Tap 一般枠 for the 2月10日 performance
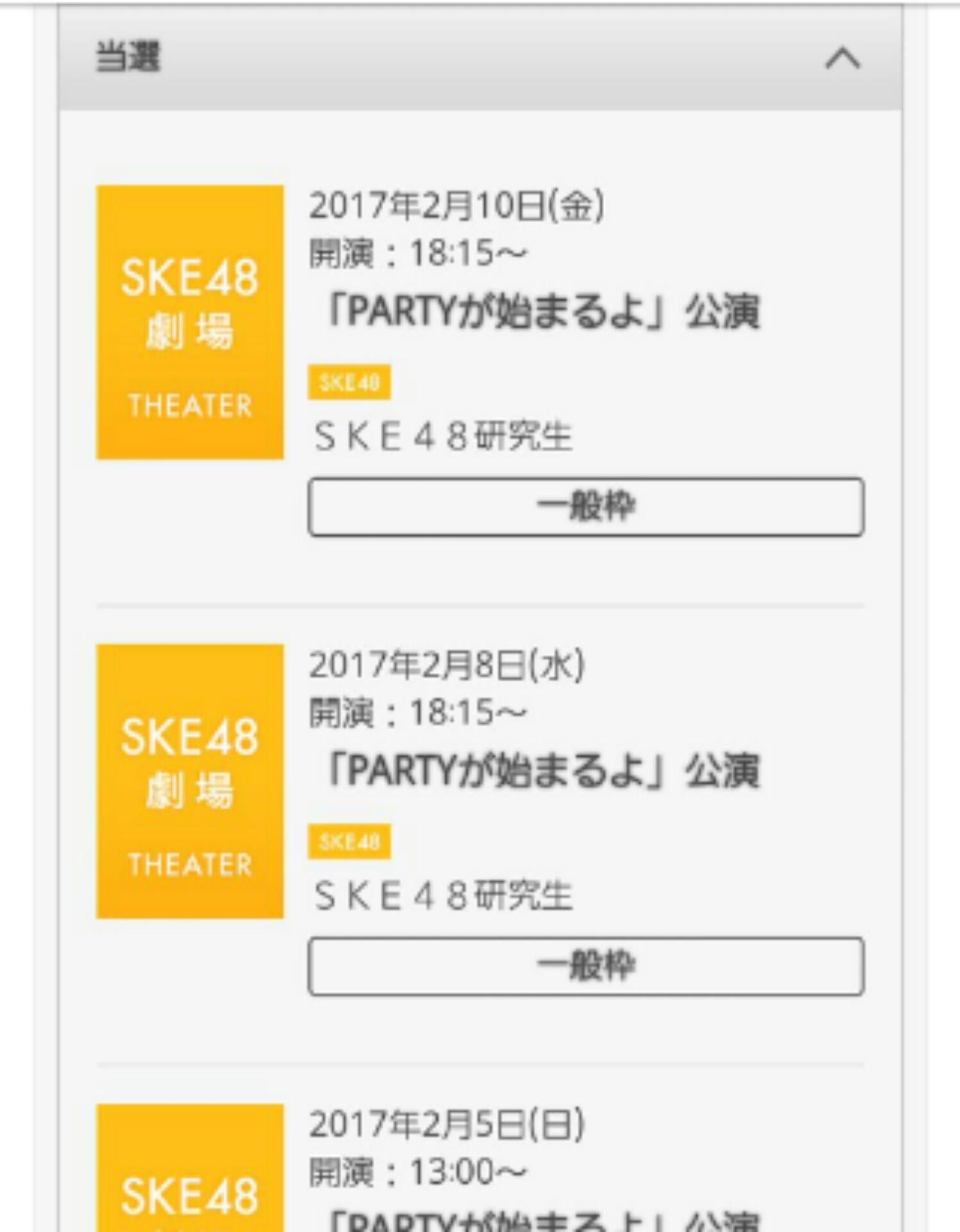This screenshot has width=960, height=1232. tap(586, 506)
